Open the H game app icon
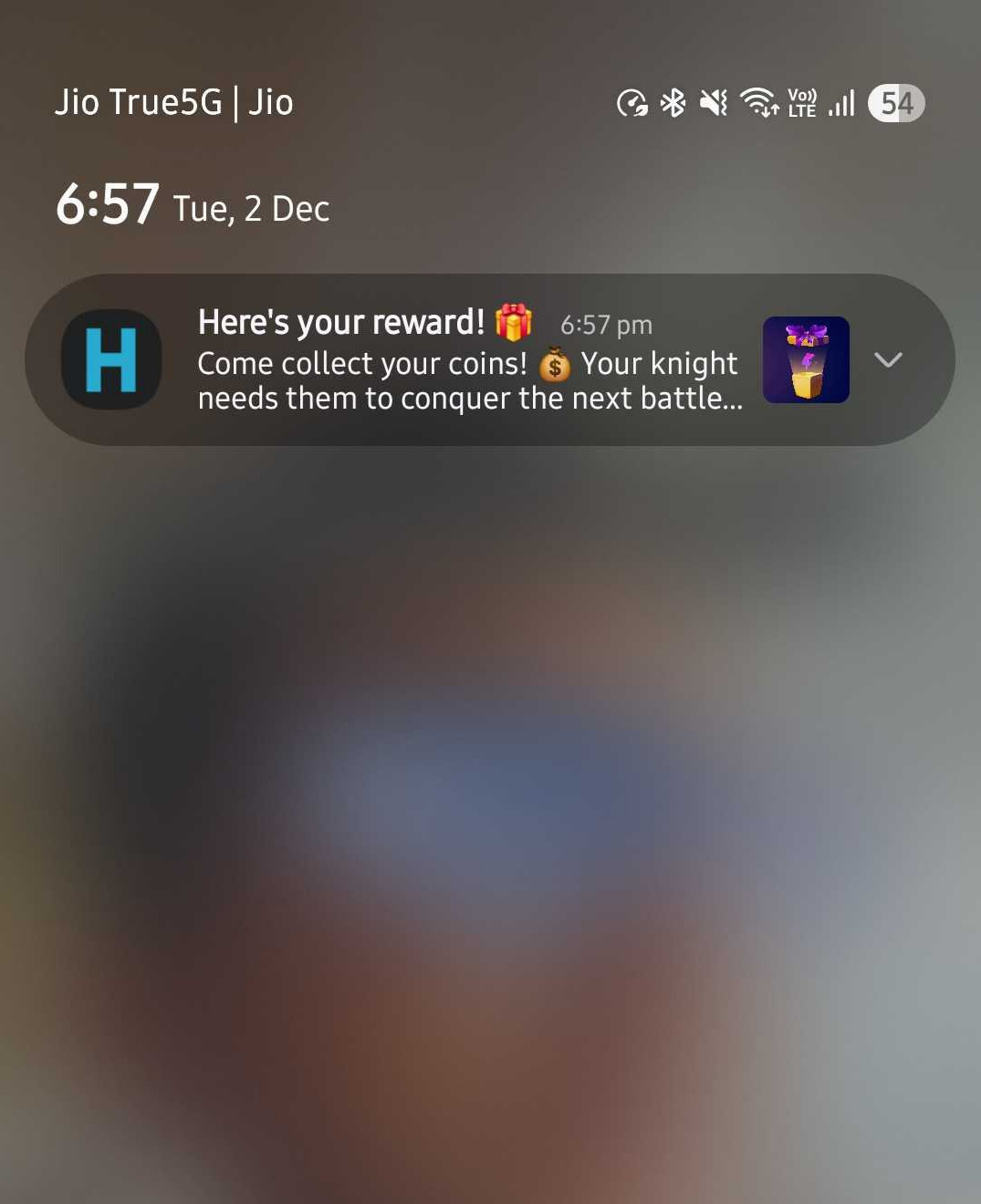The width and height of the screenshot is (981, 1204). pos(110,359)
